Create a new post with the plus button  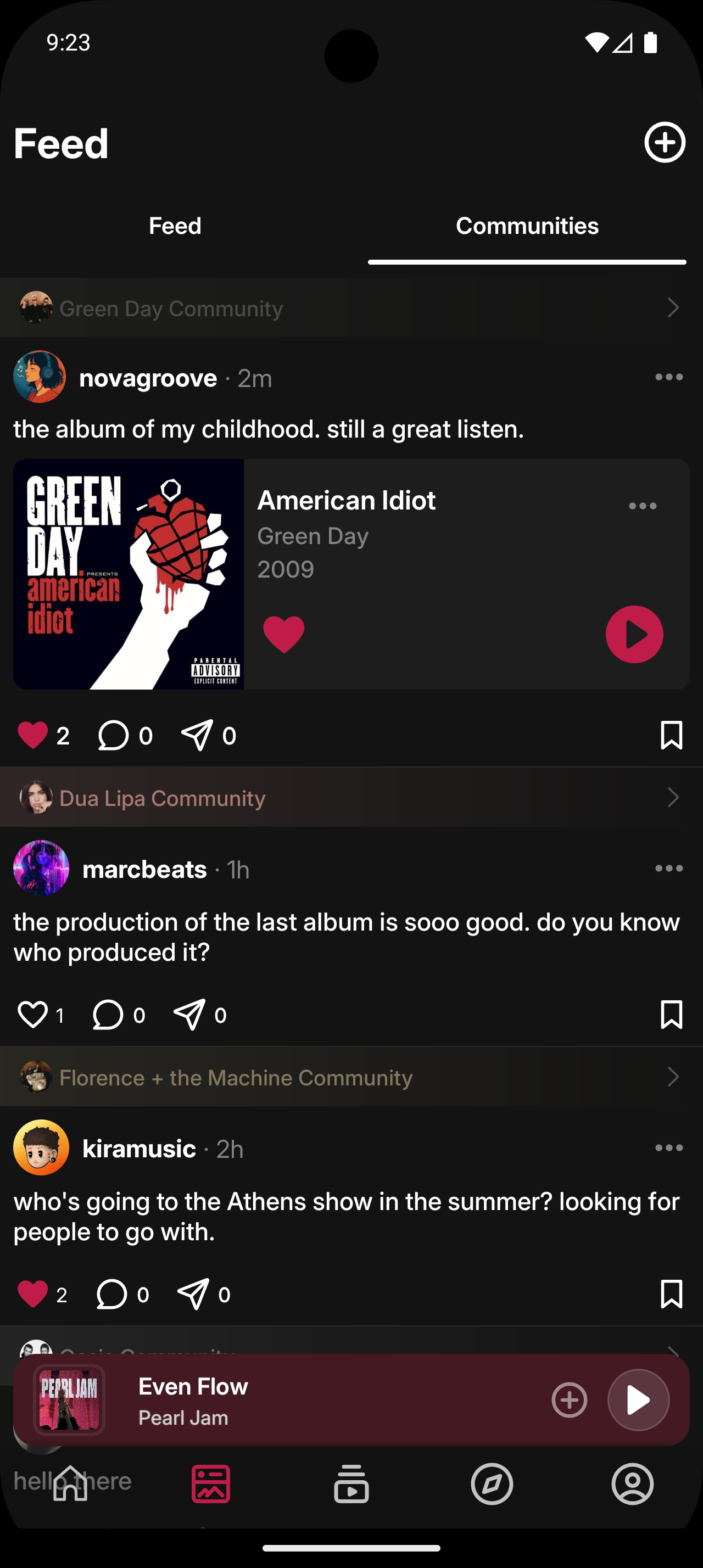[664, 142]
